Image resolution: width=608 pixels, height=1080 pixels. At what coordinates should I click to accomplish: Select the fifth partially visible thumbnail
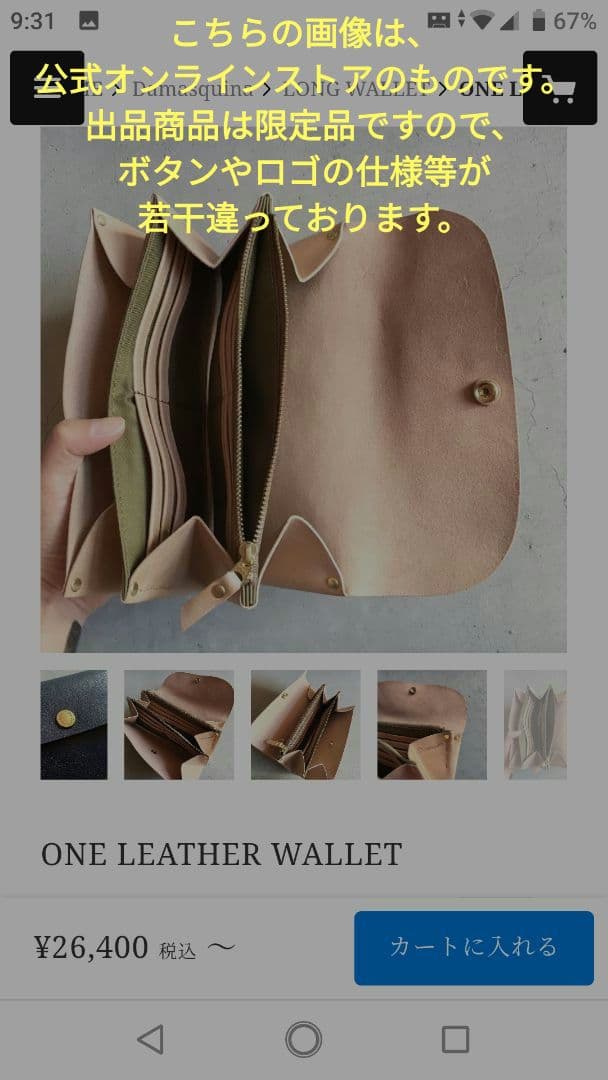[535, 725]
